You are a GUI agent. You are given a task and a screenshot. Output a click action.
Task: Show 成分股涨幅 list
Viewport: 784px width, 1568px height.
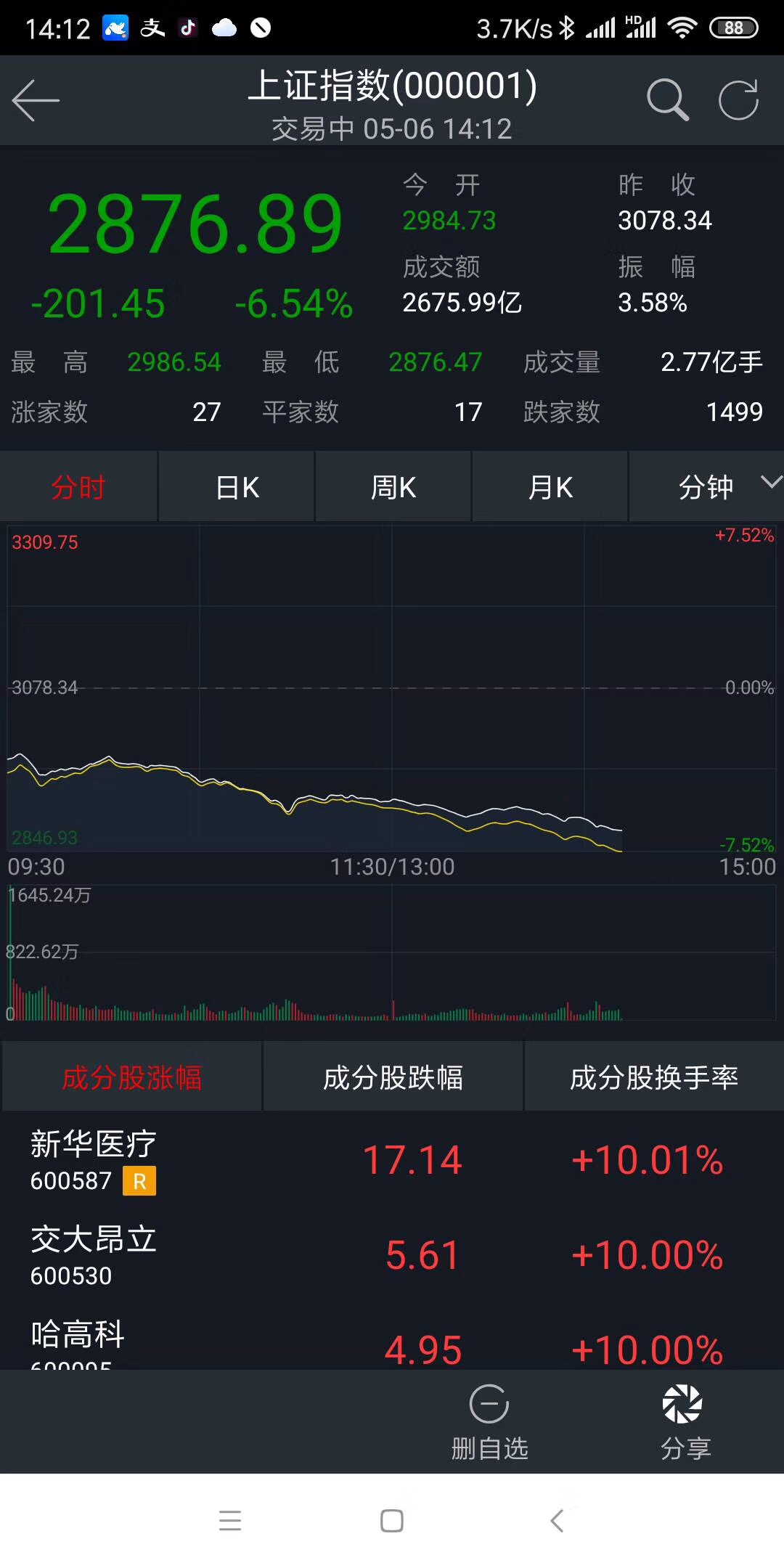131,1078
